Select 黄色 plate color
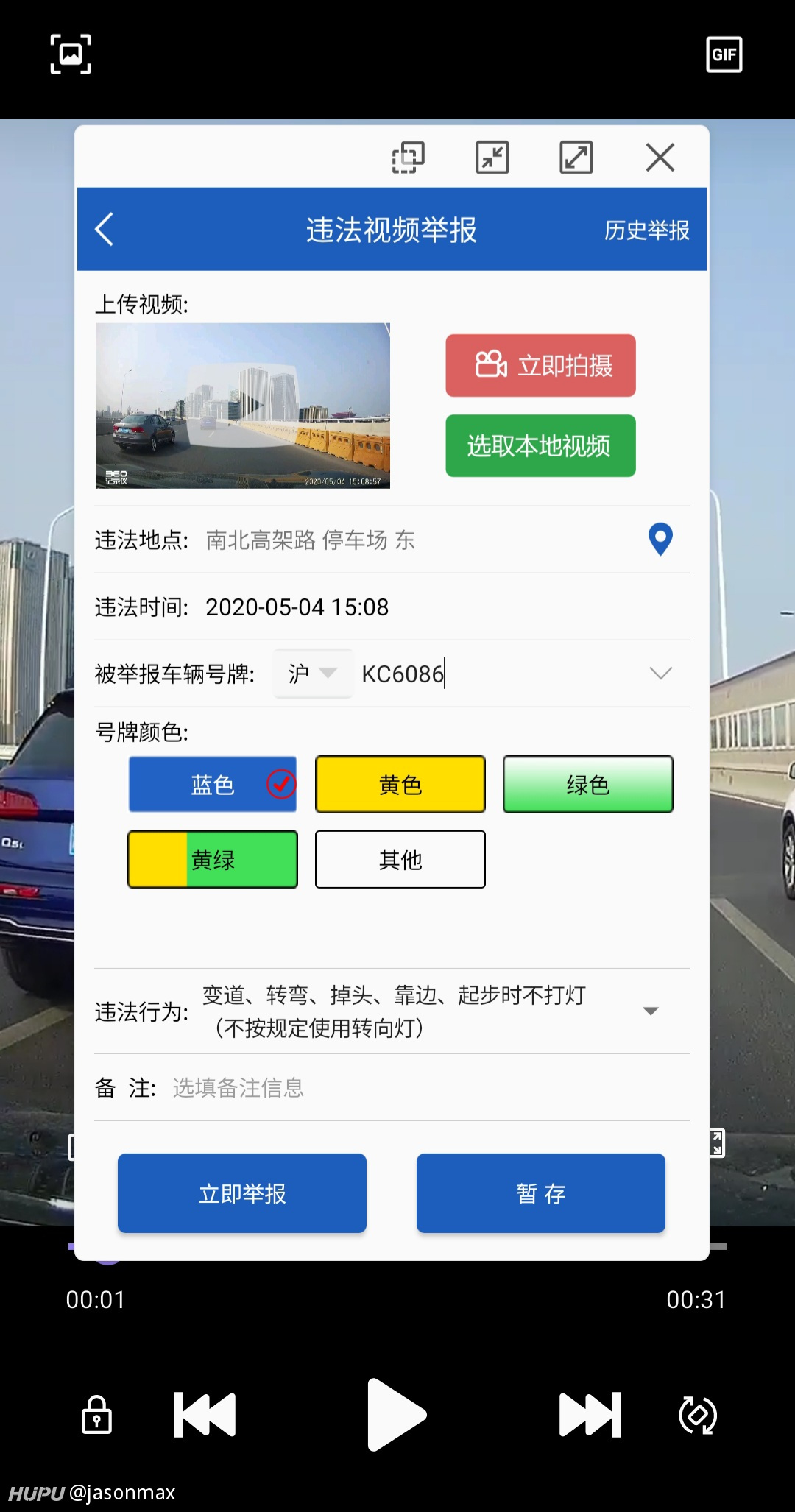 tap(400, 784)
